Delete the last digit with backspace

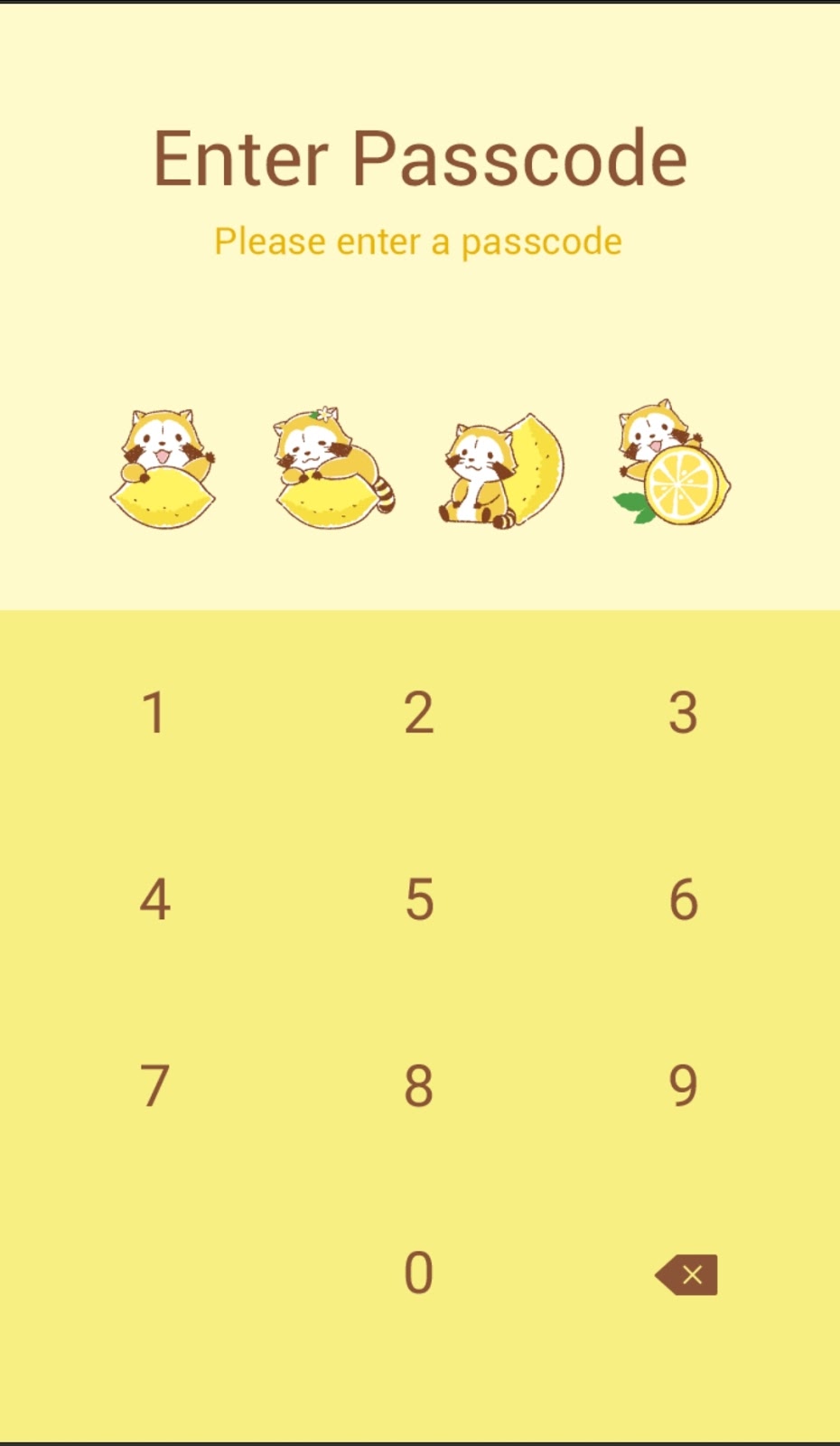tap(687, 1274)
